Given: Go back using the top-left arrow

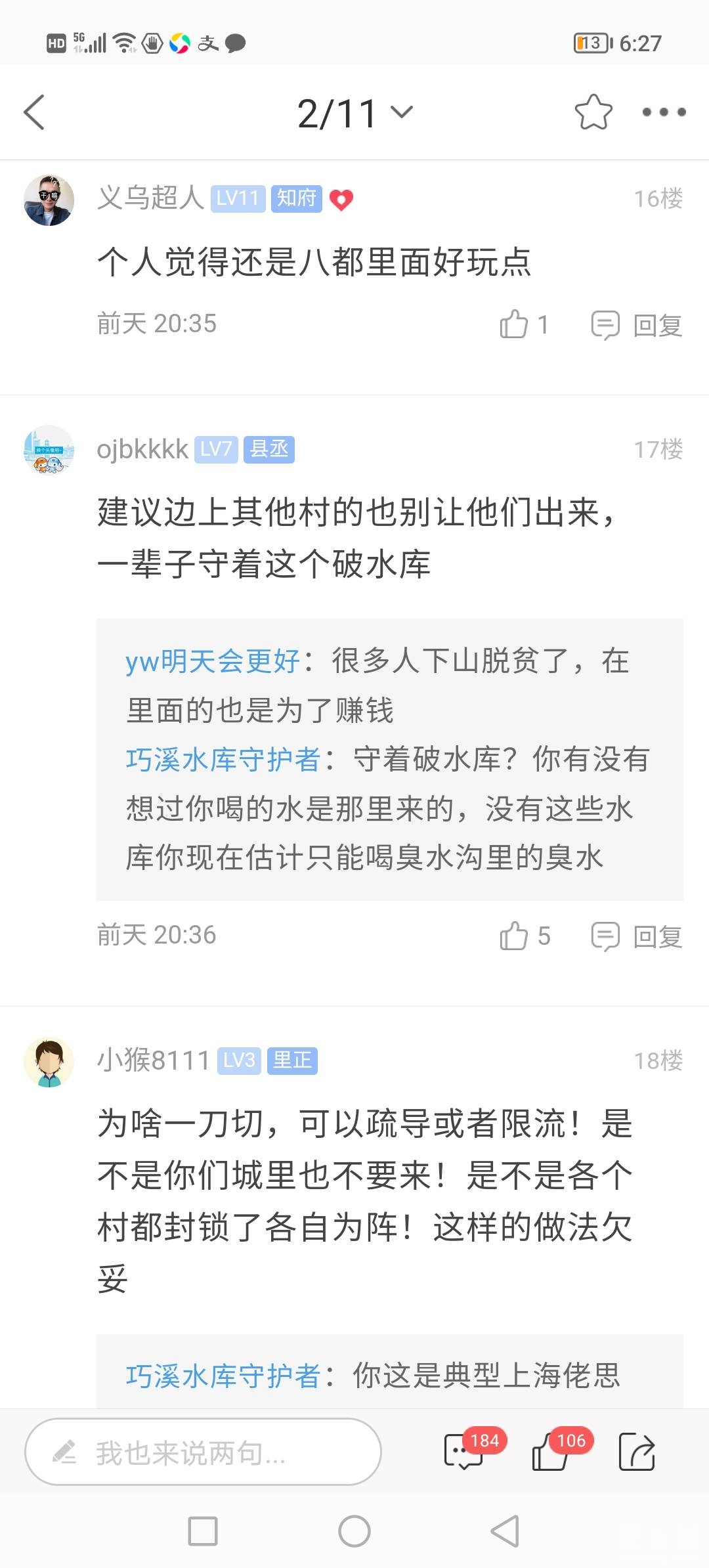Looking at the screenshot, I should coord(34,112).
